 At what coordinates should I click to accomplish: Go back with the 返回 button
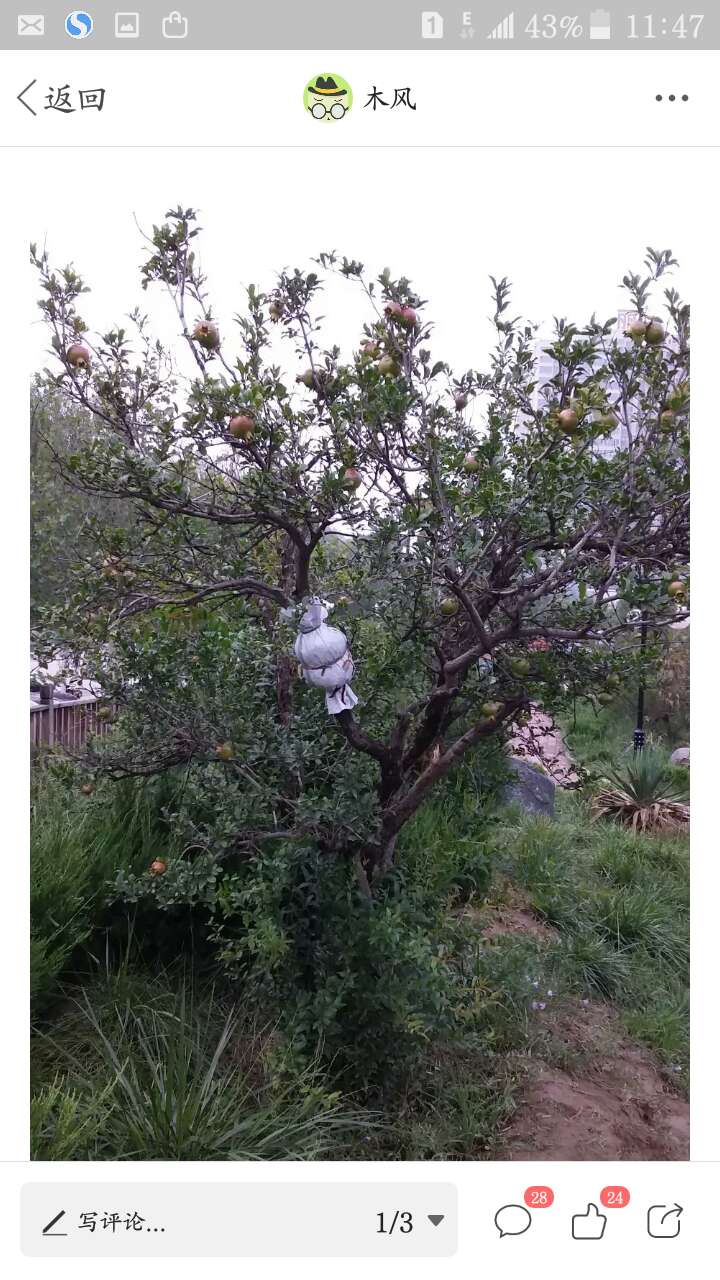point(61,98)
